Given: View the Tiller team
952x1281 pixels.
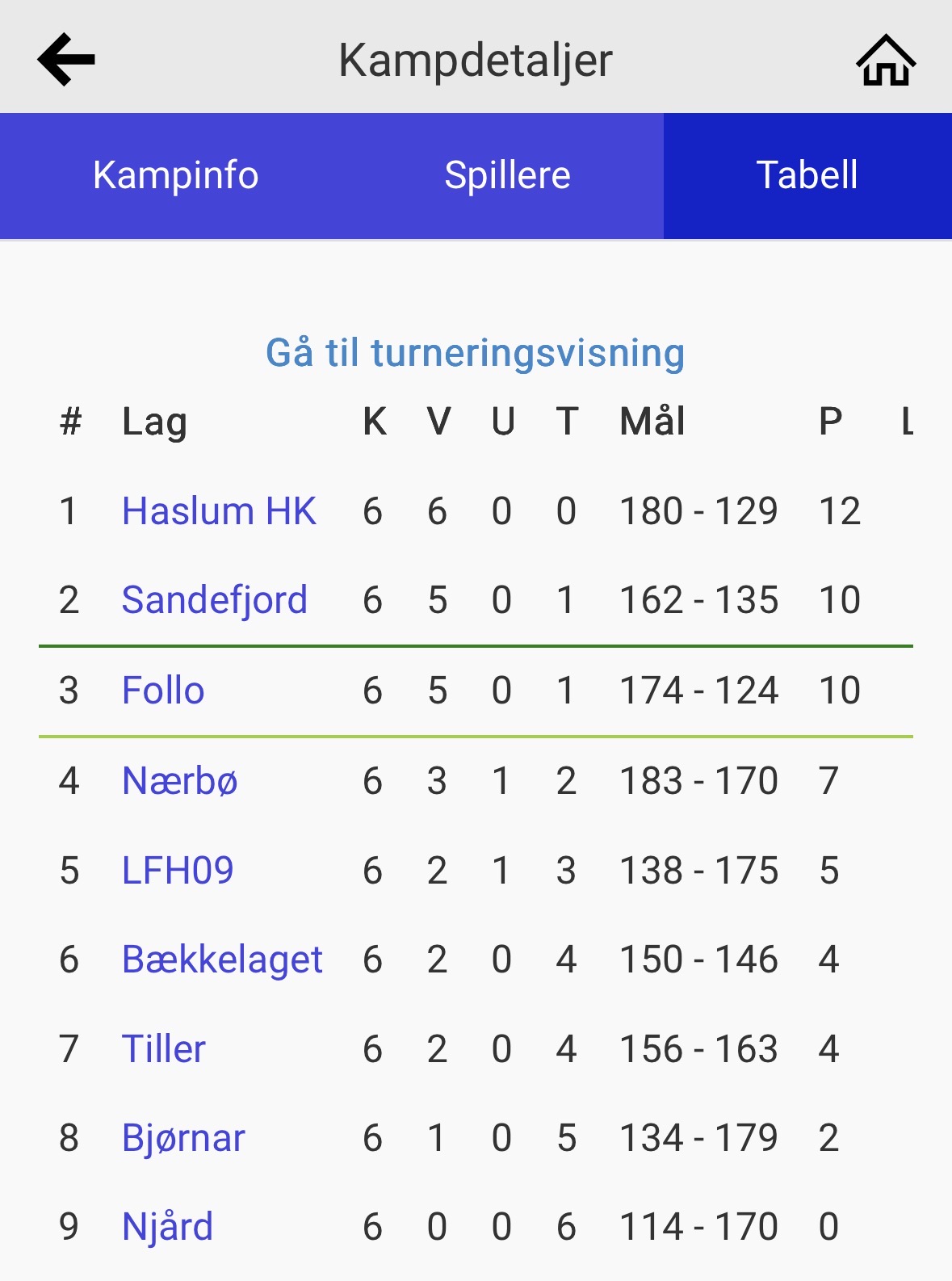Looking at the screenshot, I should click(164, 1049).
